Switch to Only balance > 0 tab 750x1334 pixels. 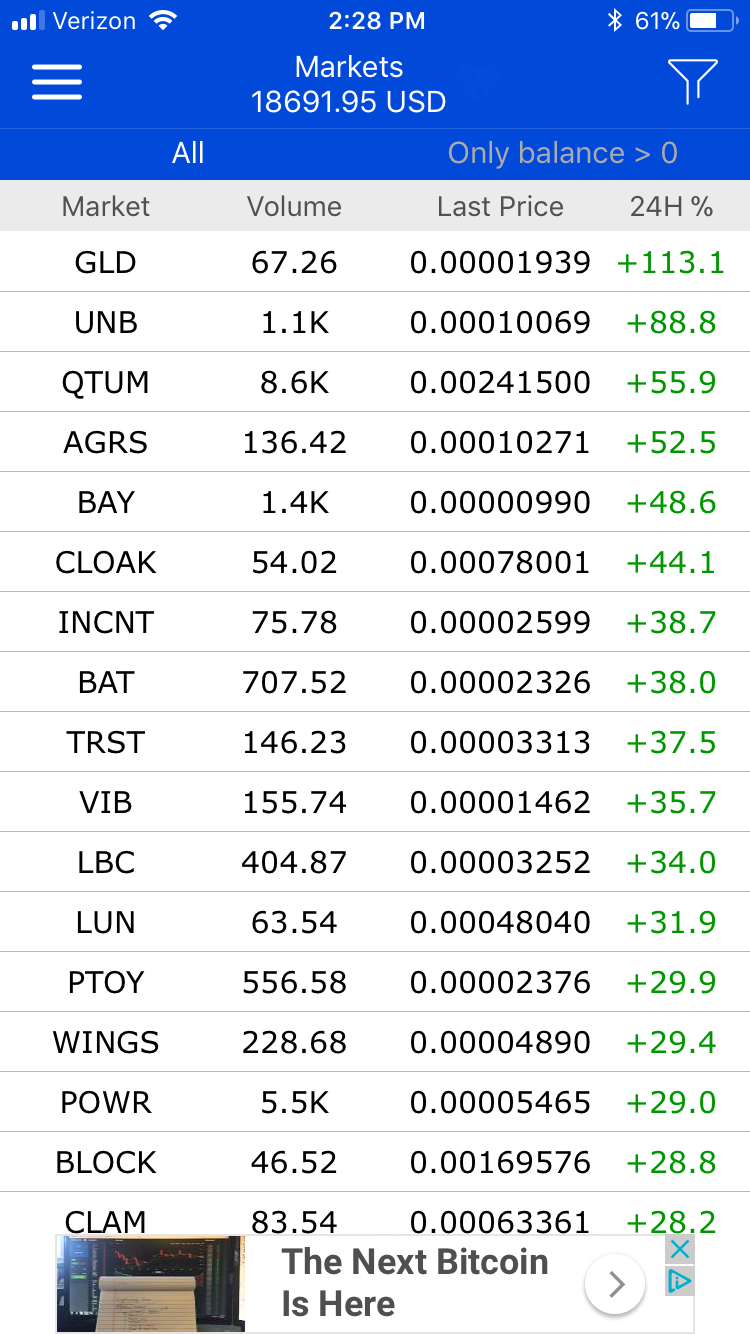[x=562, y=153]
